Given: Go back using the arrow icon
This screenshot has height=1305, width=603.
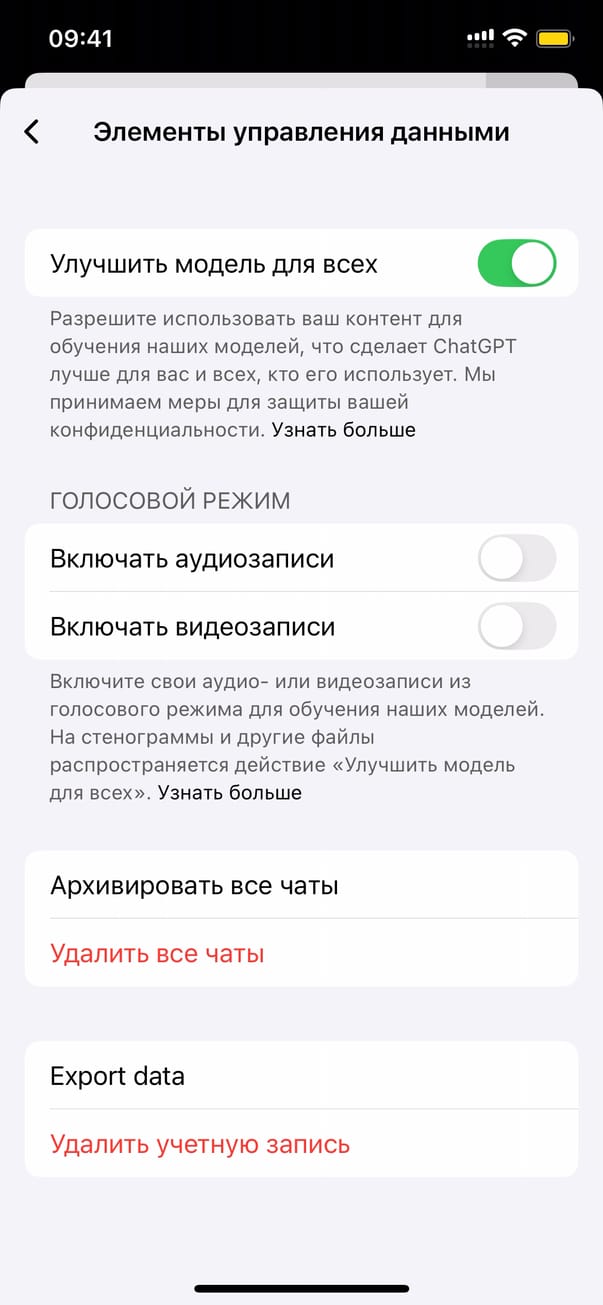Looking at the screenshot, I should pos(32,132).
